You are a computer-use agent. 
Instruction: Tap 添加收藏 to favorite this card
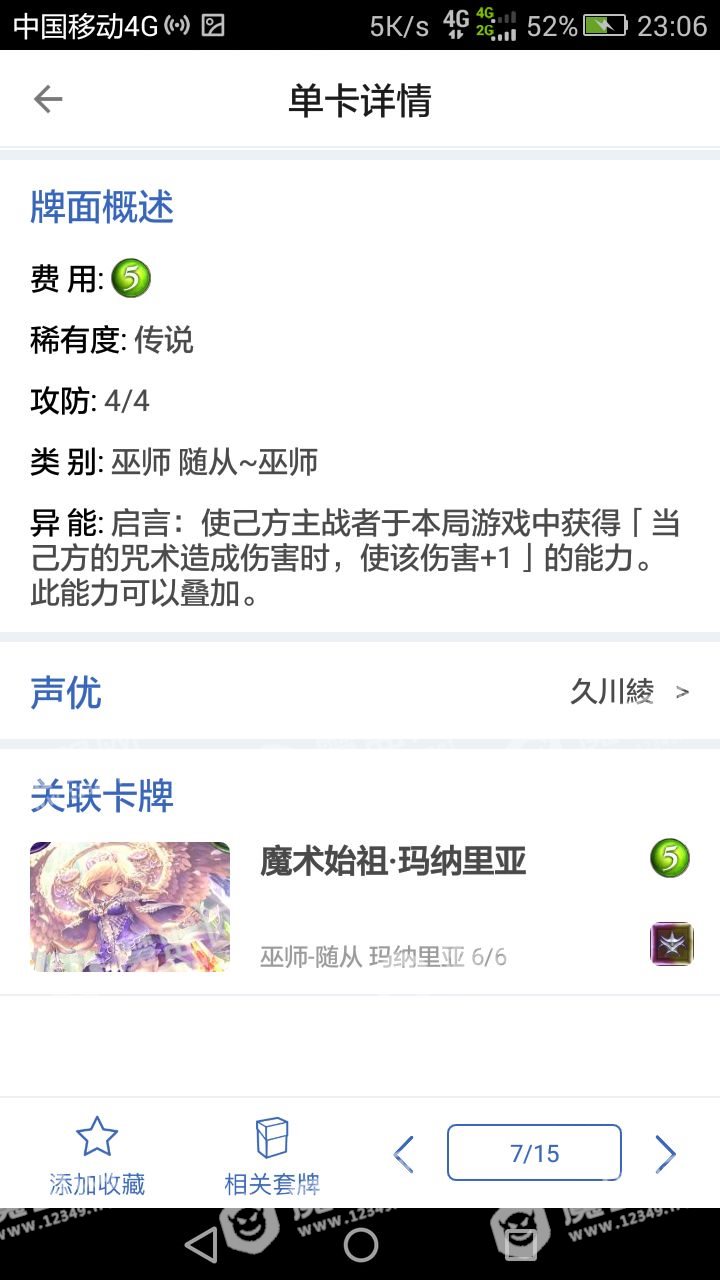[x=97, y=1156]
